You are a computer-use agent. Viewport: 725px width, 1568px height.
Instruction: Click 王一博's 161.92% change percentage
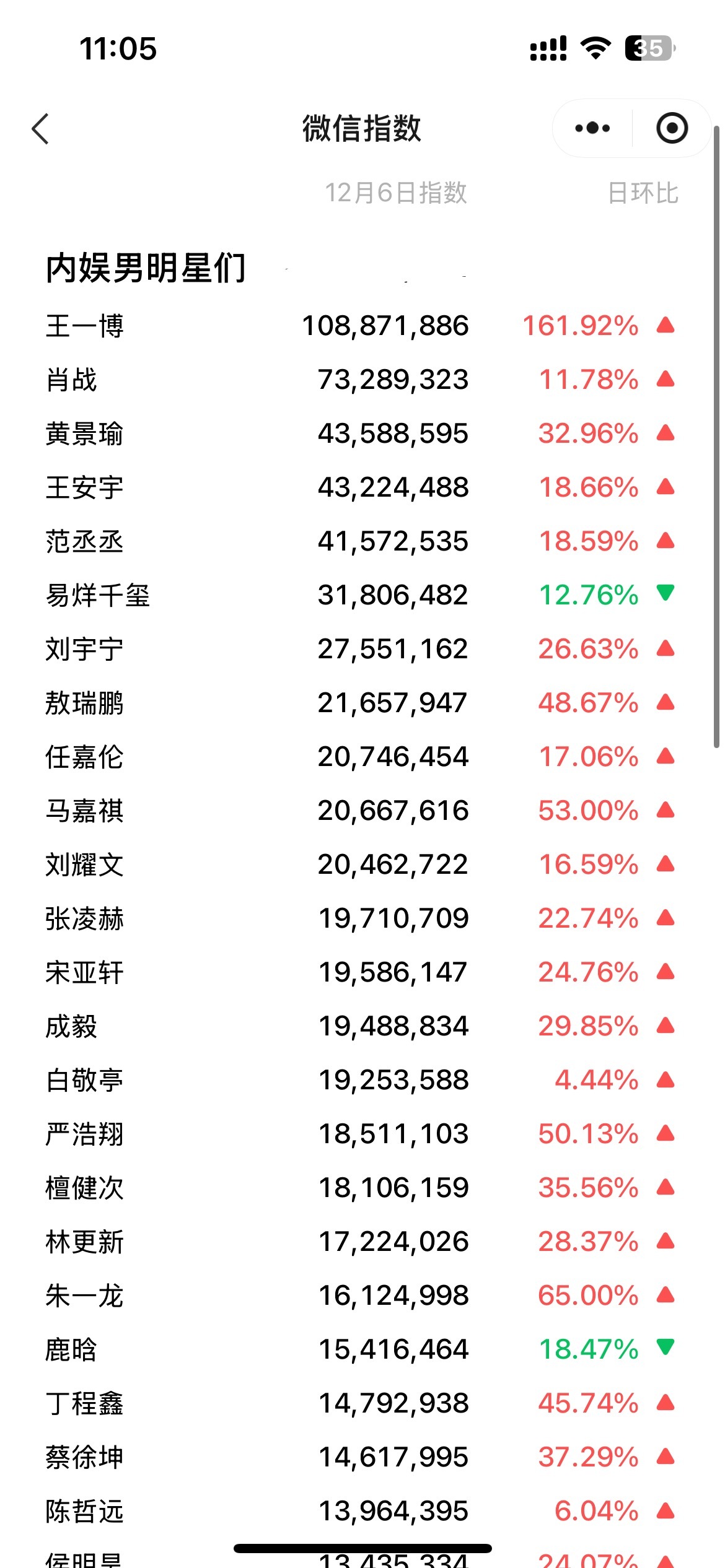click(580, 326)
